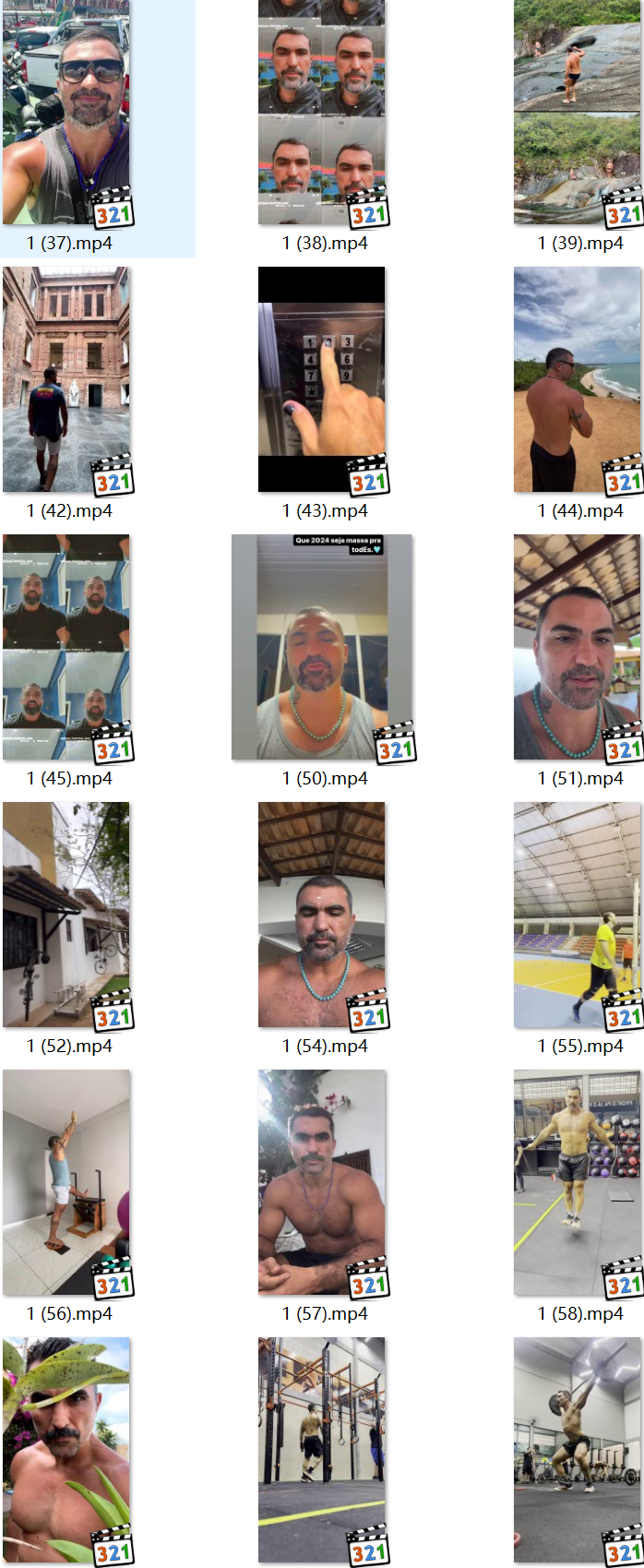Open gym video 1 (58).mp4
The width and height of the screenshot is (644, 1568).
tap(578, 1182)
